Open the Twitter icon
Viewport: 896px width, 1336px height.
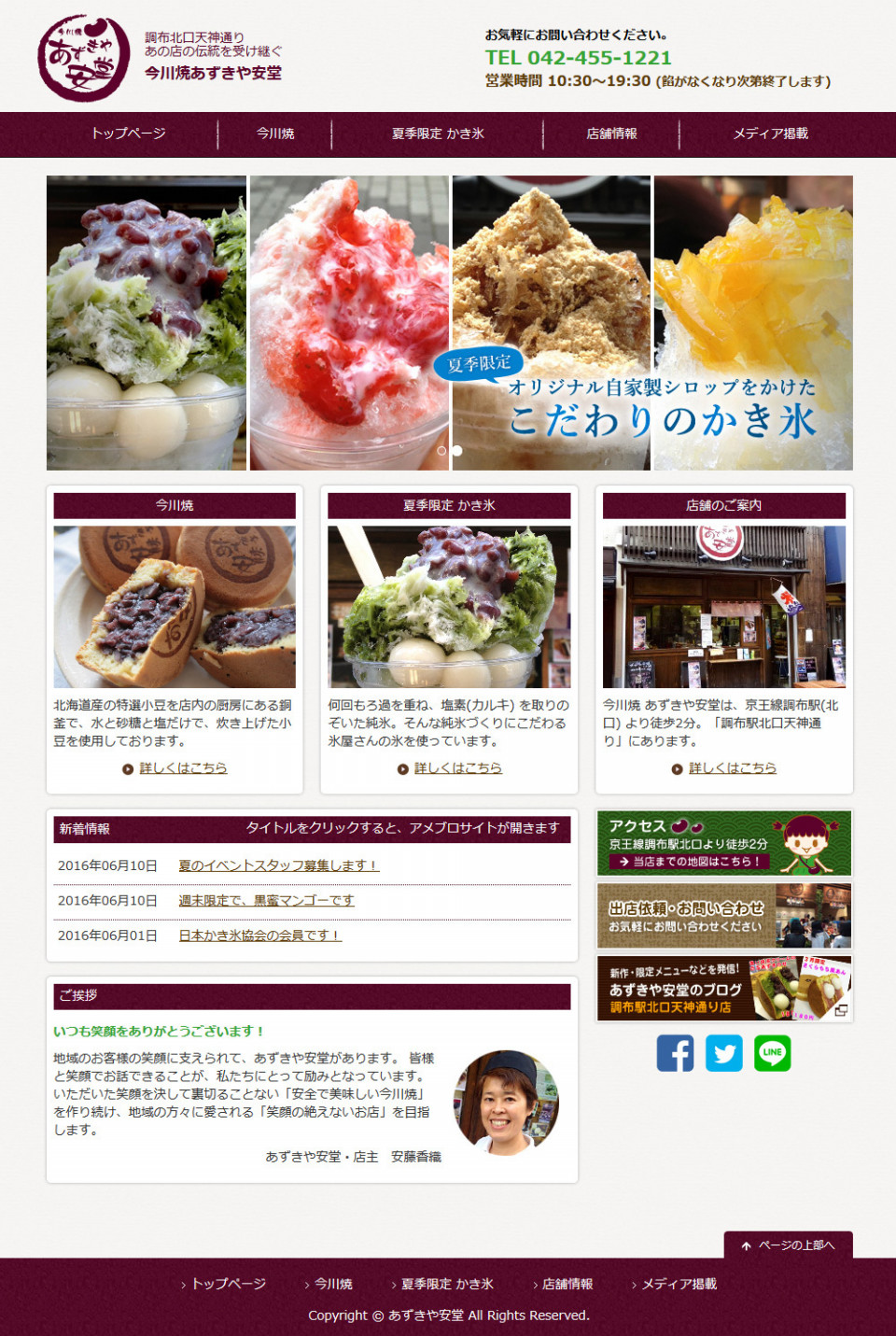click(723, 1053)
